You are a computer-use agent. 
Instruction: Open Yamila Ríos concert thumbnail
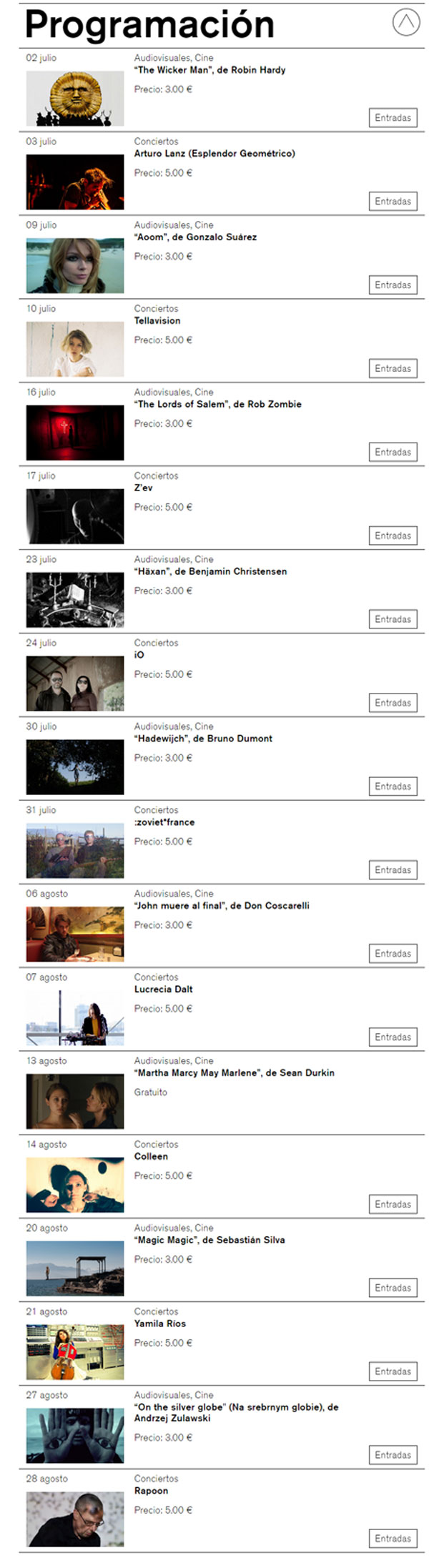coord(75,1352)
